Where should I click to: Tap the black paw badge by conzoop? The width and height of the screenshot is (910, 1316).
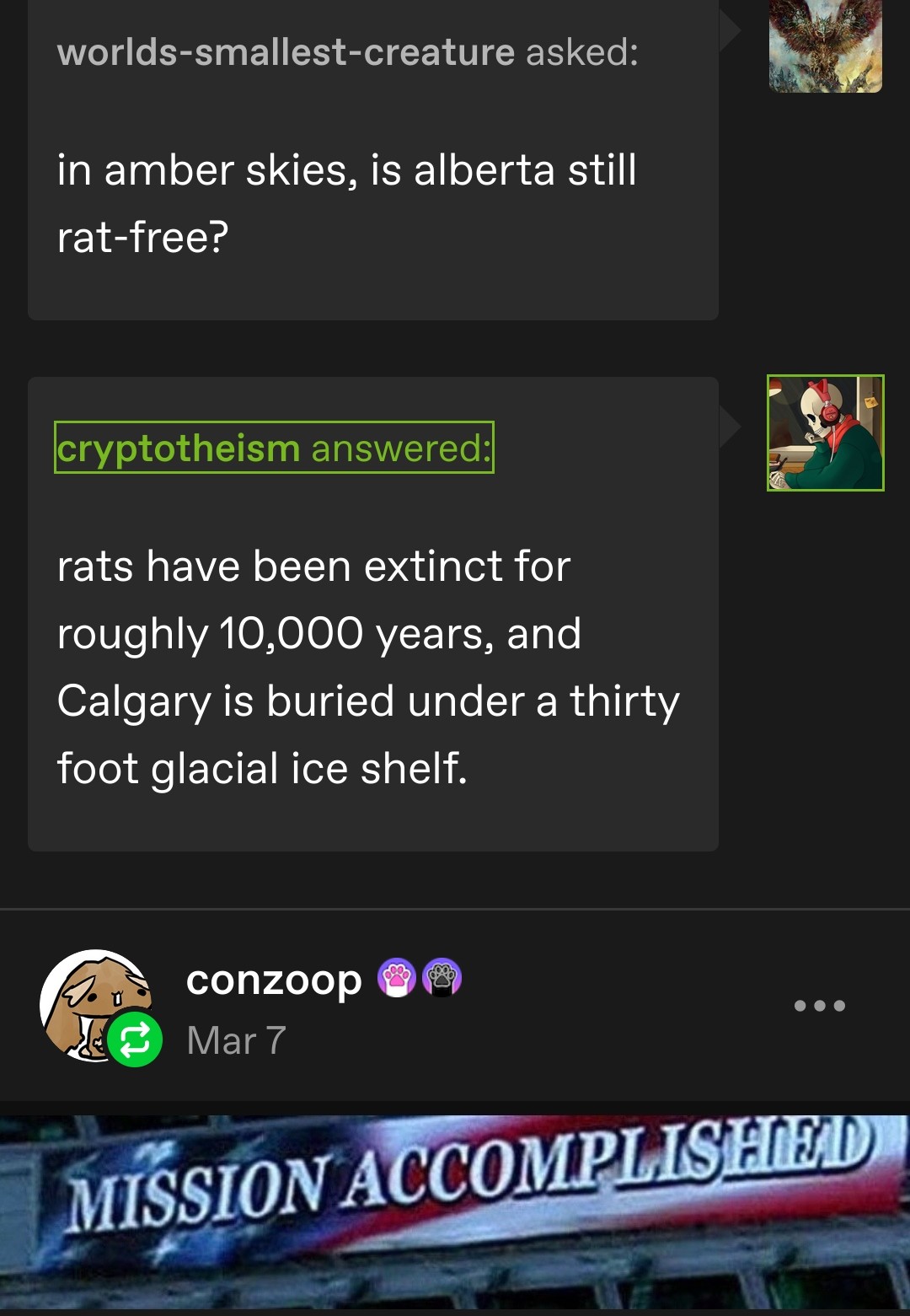coord(442,979)
